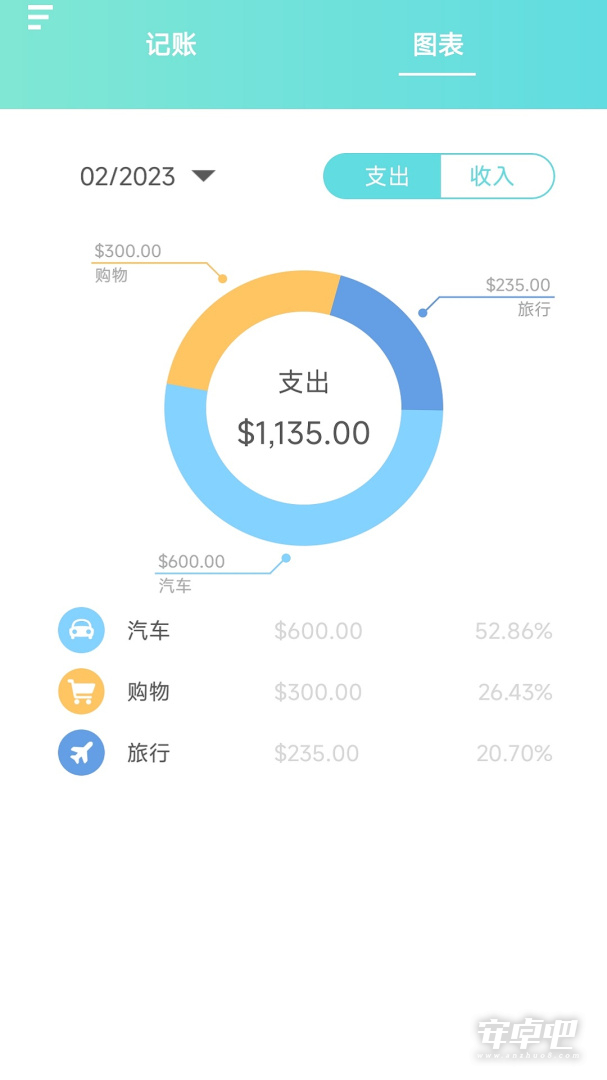Open the 02/2023 month dropdown
The width and height of the screenshot is (607, 1080).
coord(148,177)
